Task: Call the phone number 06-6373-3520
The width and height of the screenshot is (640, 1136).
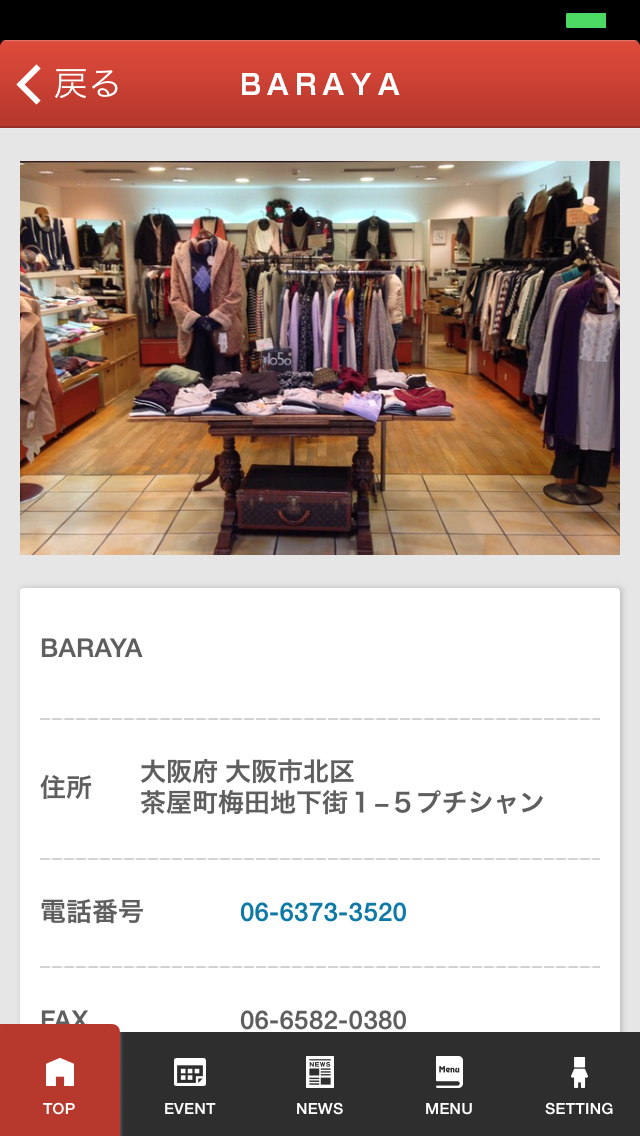Action: (323, 912)
